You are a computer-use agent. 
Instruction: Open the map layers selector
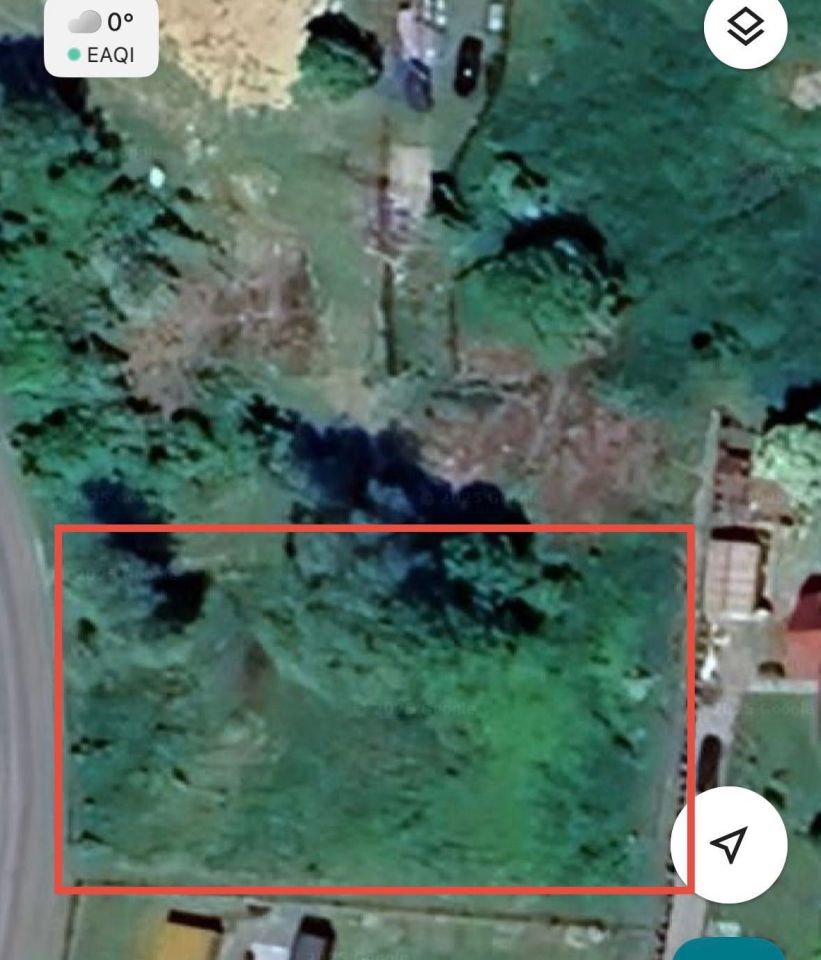tap(745, 27)
